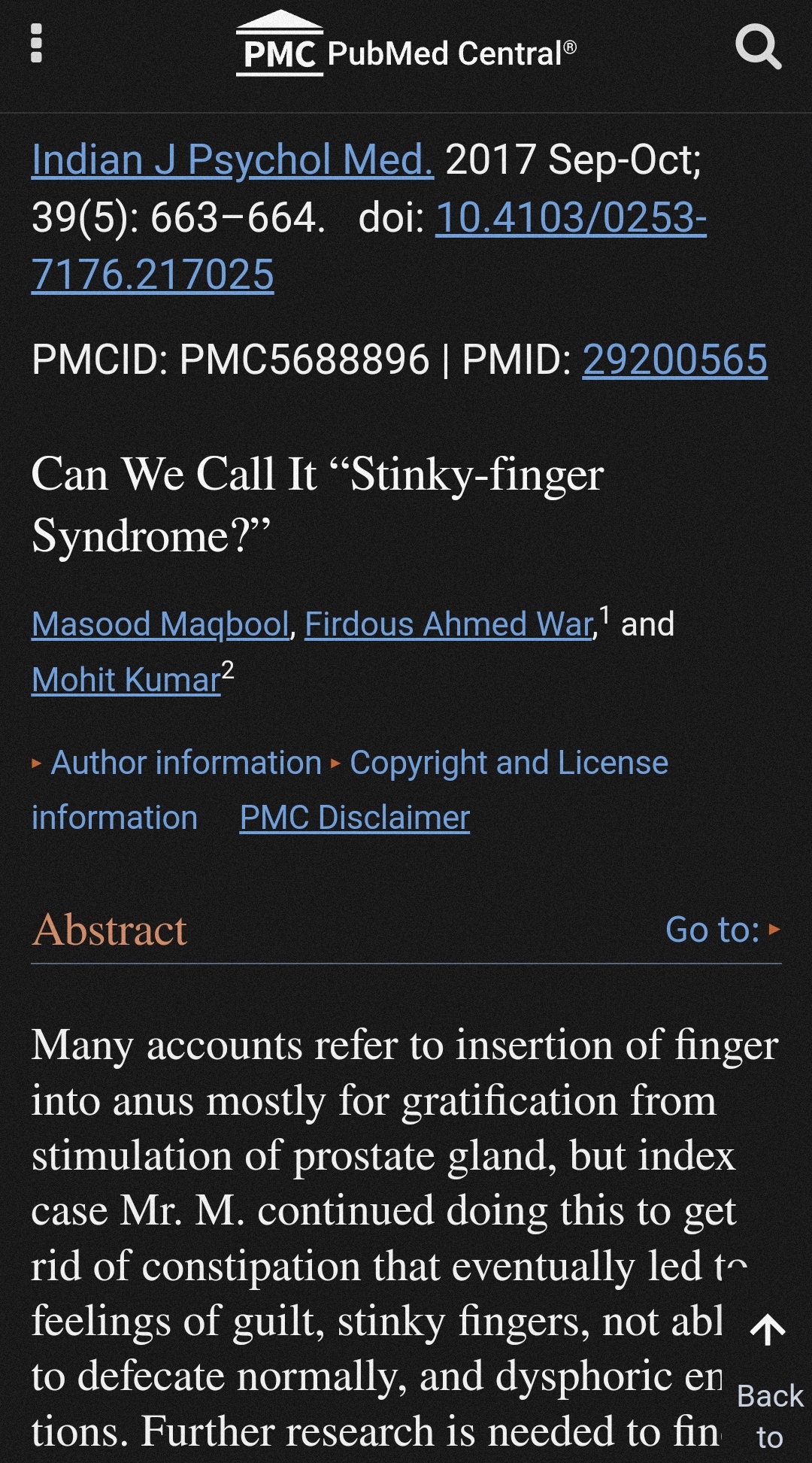Tap the search magnifier icon
Viewport: 812px width, 1463px height.
pyautogui.click(x=758, y=47)
